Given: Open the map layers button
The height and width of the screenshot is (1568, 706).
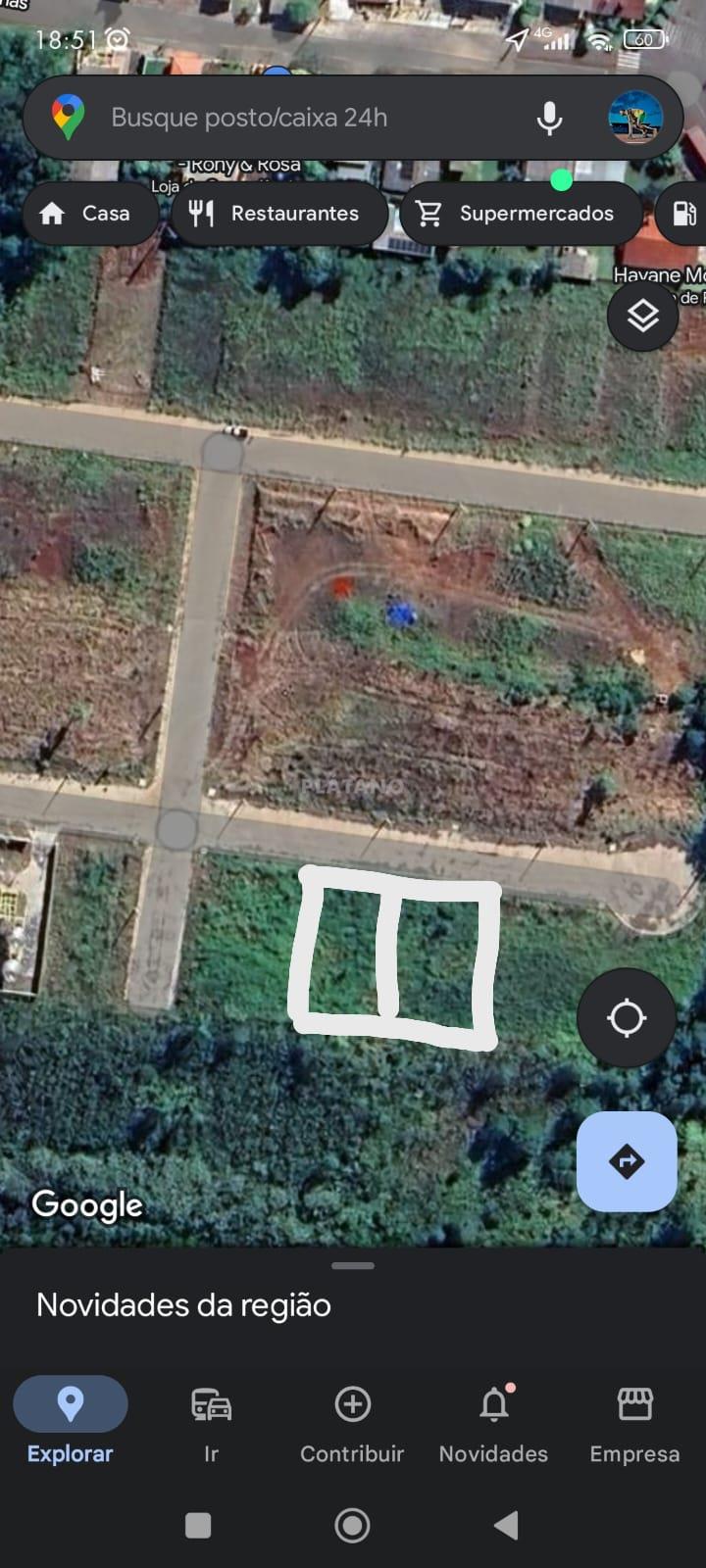Looking at the screenshot, I should 643,316.
